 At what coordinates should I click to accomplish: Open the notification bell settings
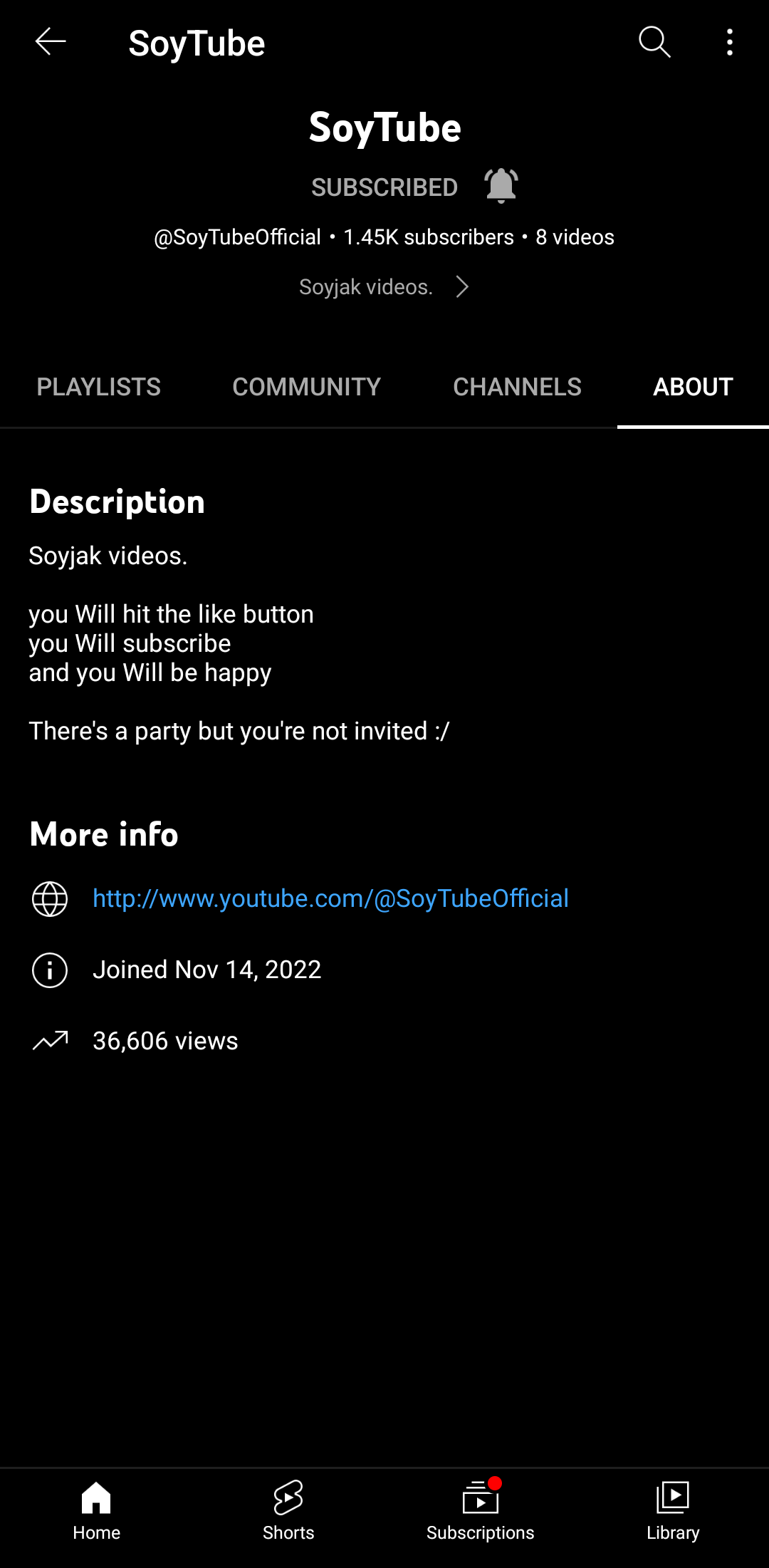pos(501,186)
